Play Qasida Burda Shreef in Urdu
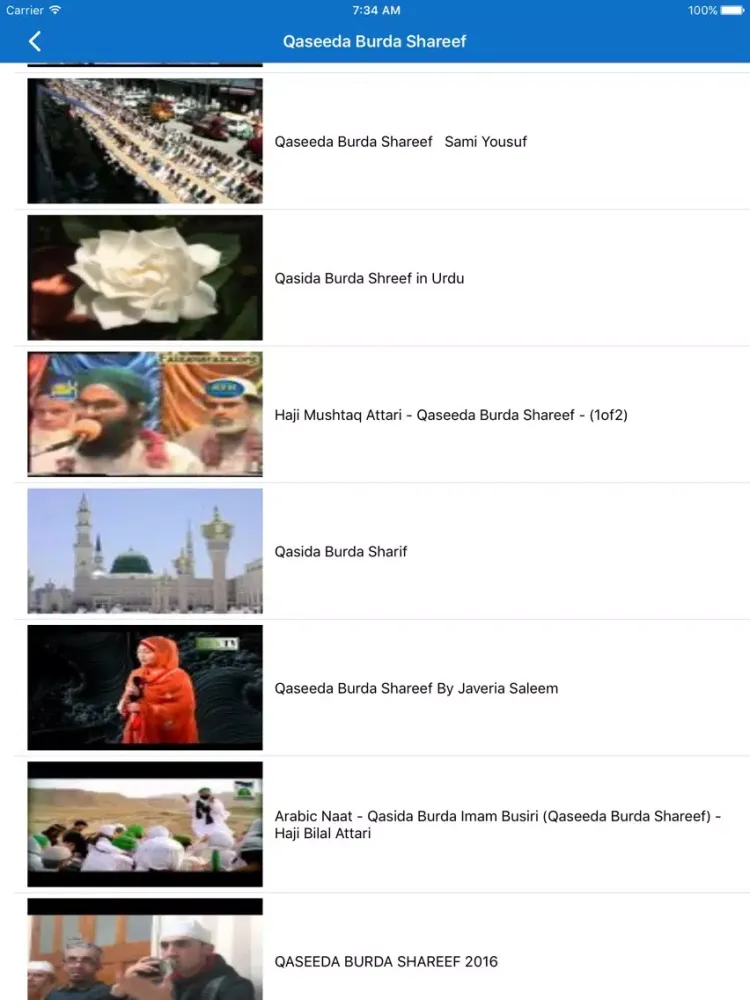 pyautogui.click(x=369, y=278)
